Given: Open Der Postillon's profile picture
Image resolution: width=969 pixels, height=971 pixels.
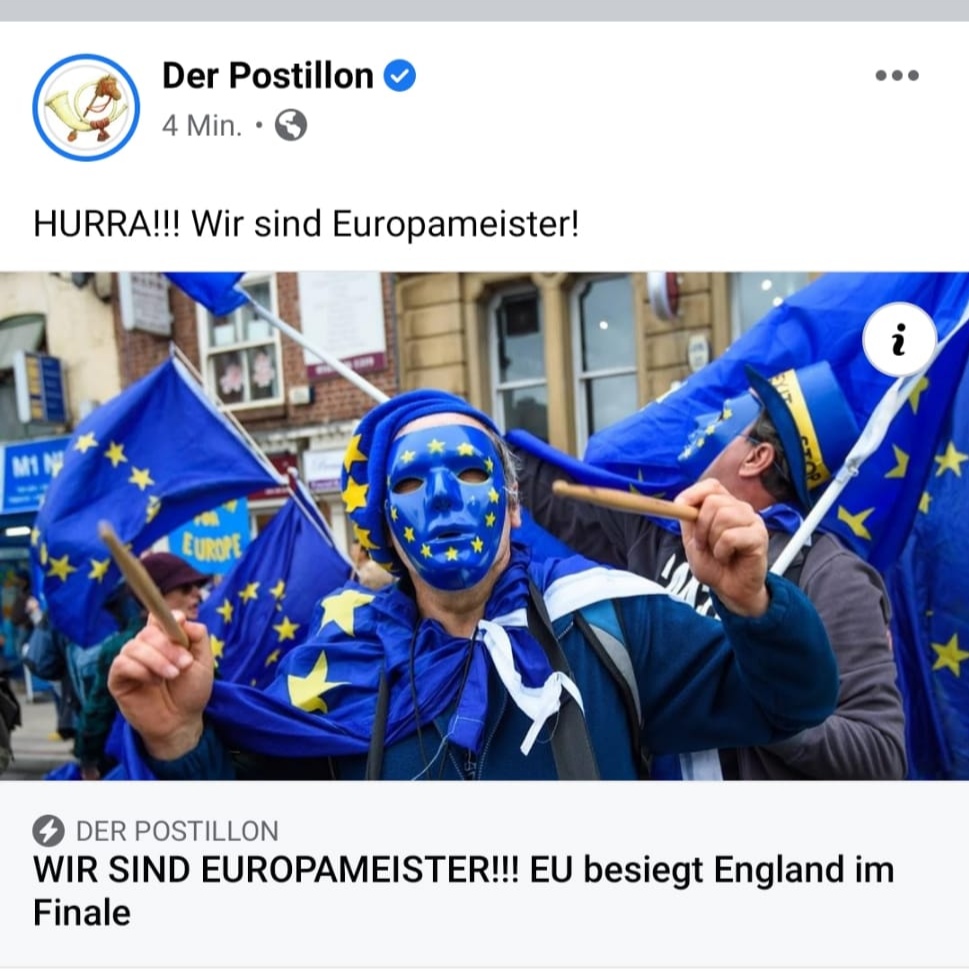Looking at the screenshot, I should [x=86, y=107].
